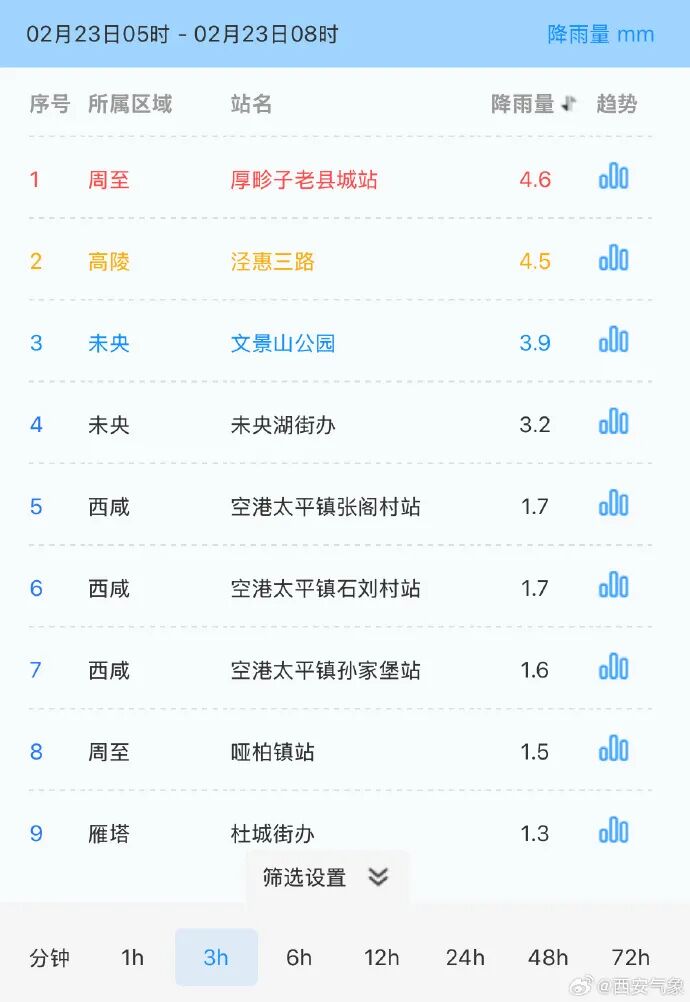Switch to the 分钟 time range
This screenshot has height=1002, width=690.
pyautogui.click(x=49, y=957)
